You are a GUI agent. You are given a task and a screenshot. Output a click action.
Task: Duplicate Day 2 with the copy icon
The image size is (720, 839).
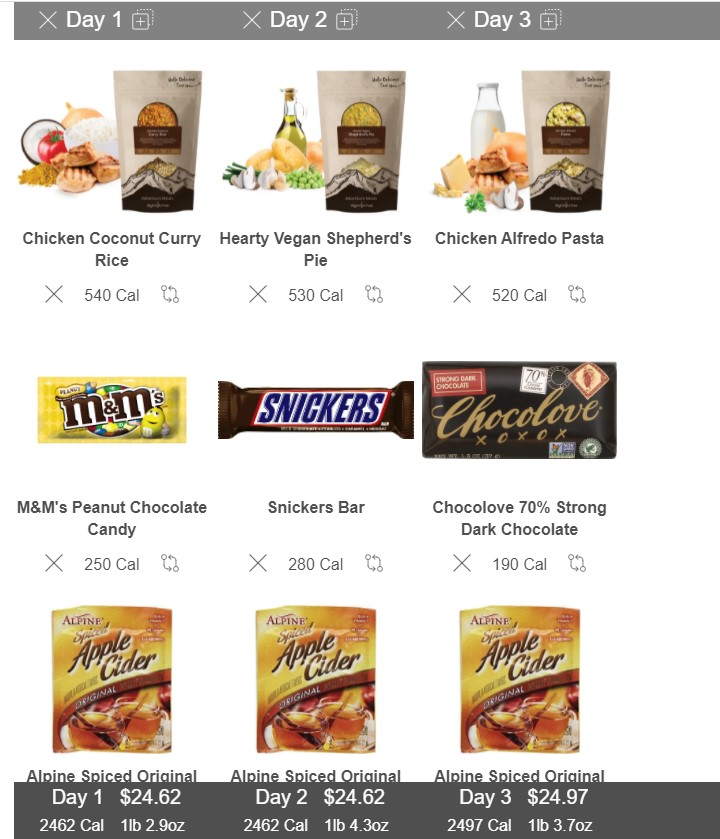click(347, 20)
